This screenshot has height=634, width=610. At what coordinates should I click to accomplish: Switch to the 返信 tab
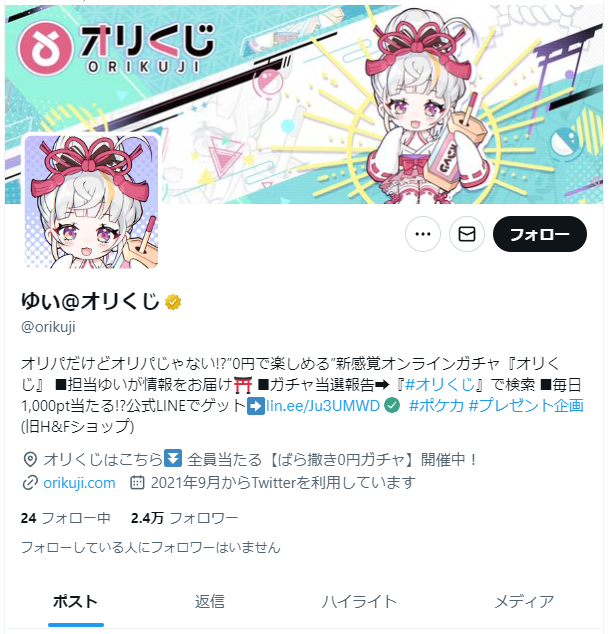click(x=209, y=601)
